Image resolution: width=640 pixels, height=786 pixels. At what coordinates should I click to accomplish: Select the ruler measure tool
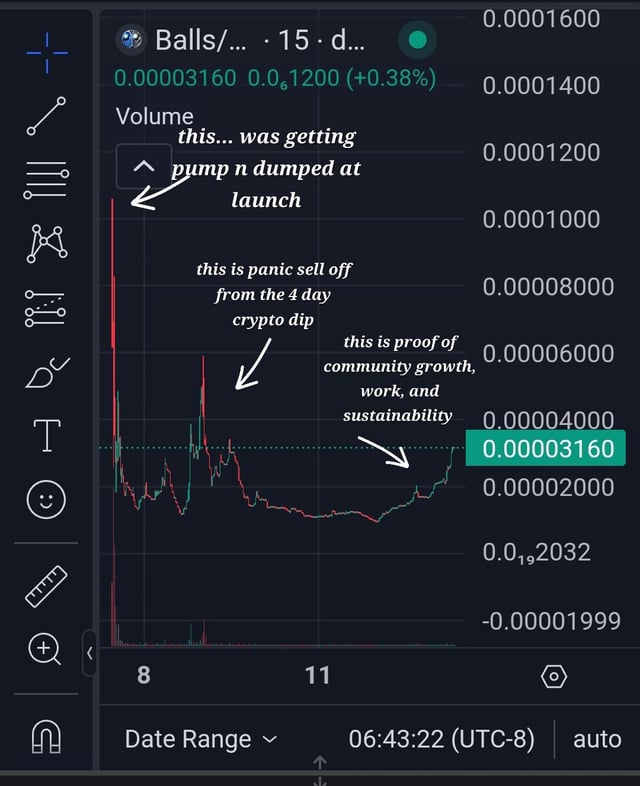tap(47, 587)
